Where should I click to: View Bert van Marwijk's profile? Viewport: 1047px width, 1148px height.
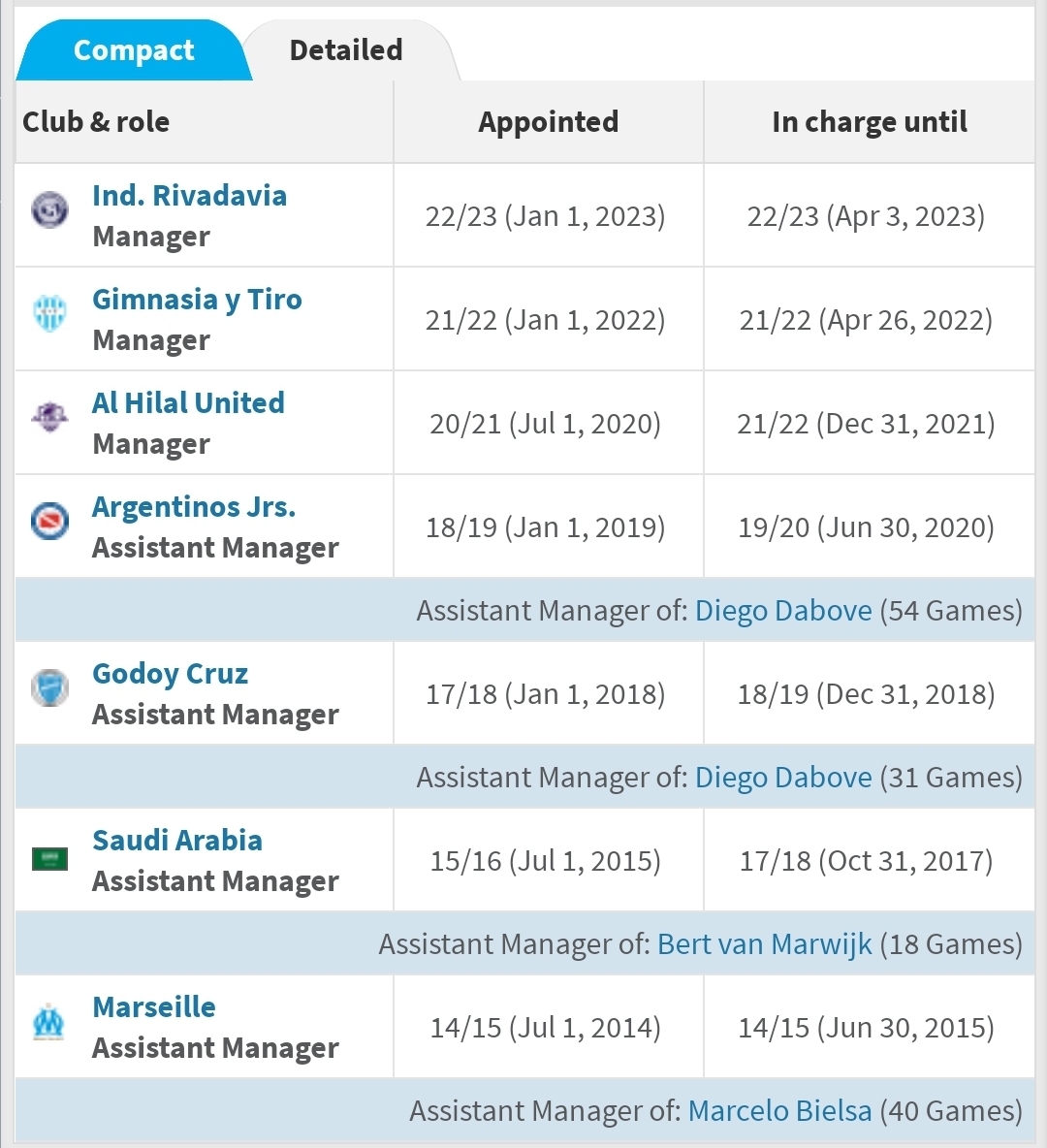click(x=764, y=944)
